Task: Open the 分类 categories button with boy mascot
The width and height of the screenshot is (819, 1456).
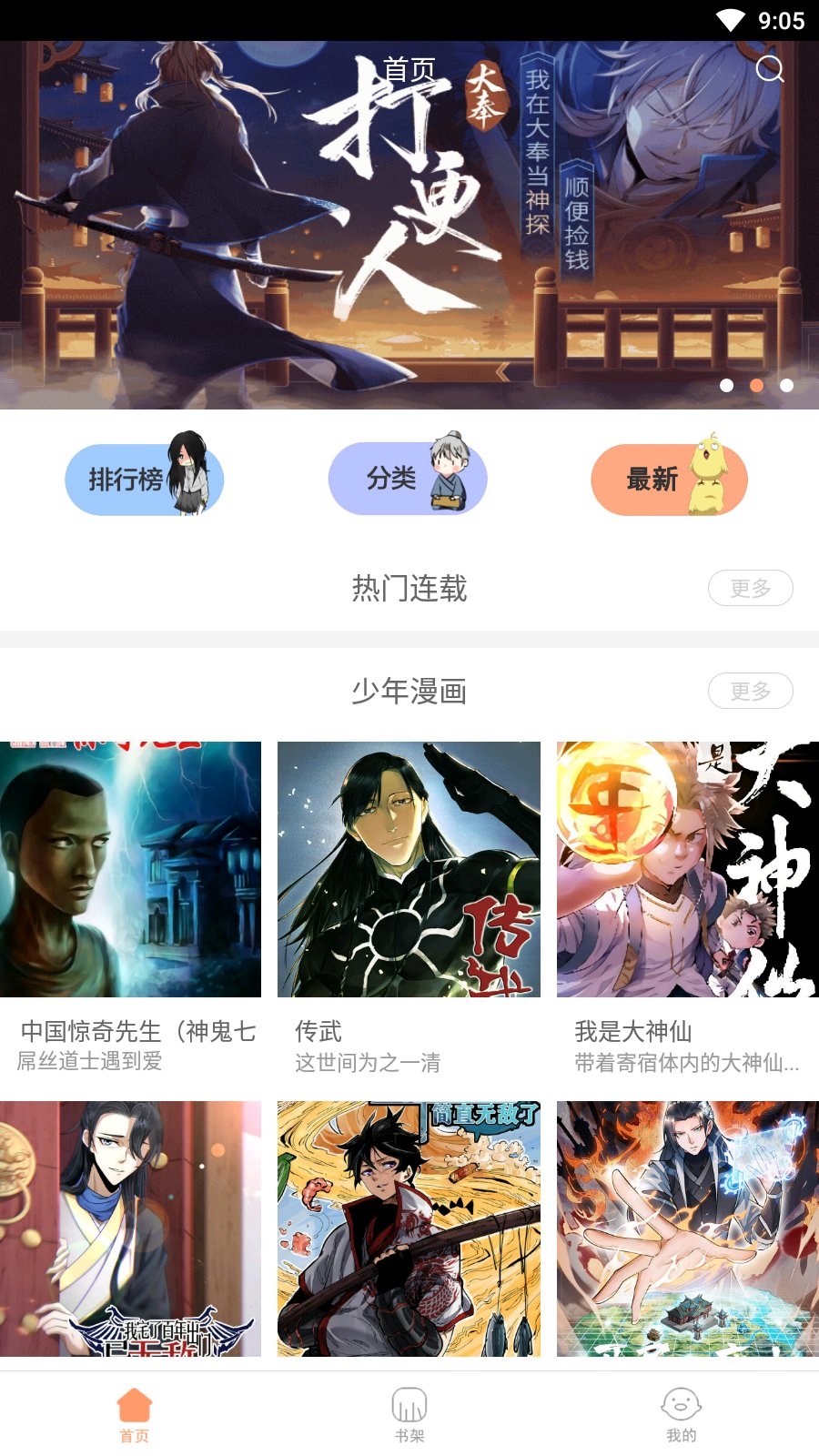Action: click(x=407, y=479)
